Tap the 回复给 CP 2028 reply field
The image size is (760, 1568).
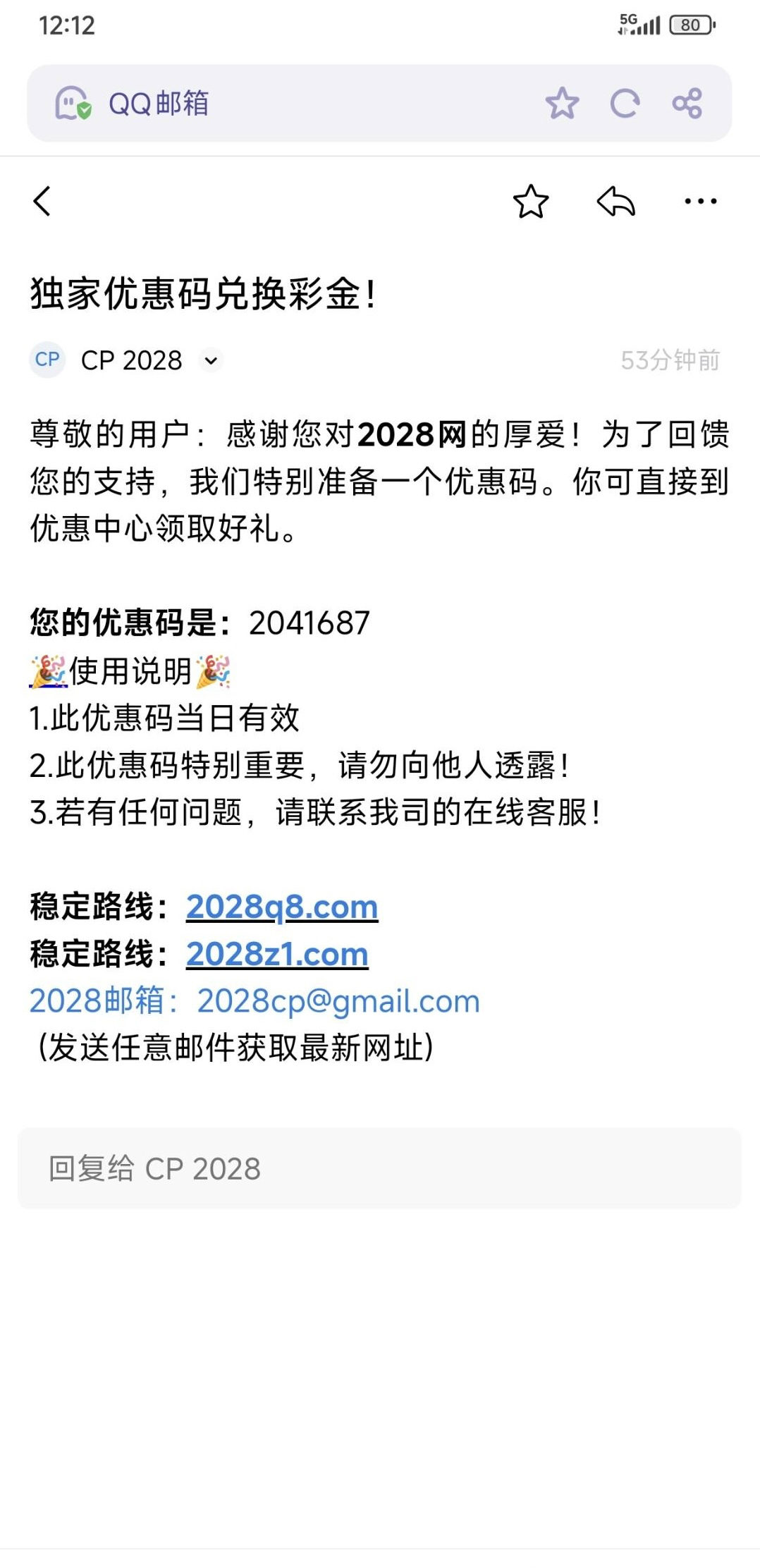coord(379,1168)
